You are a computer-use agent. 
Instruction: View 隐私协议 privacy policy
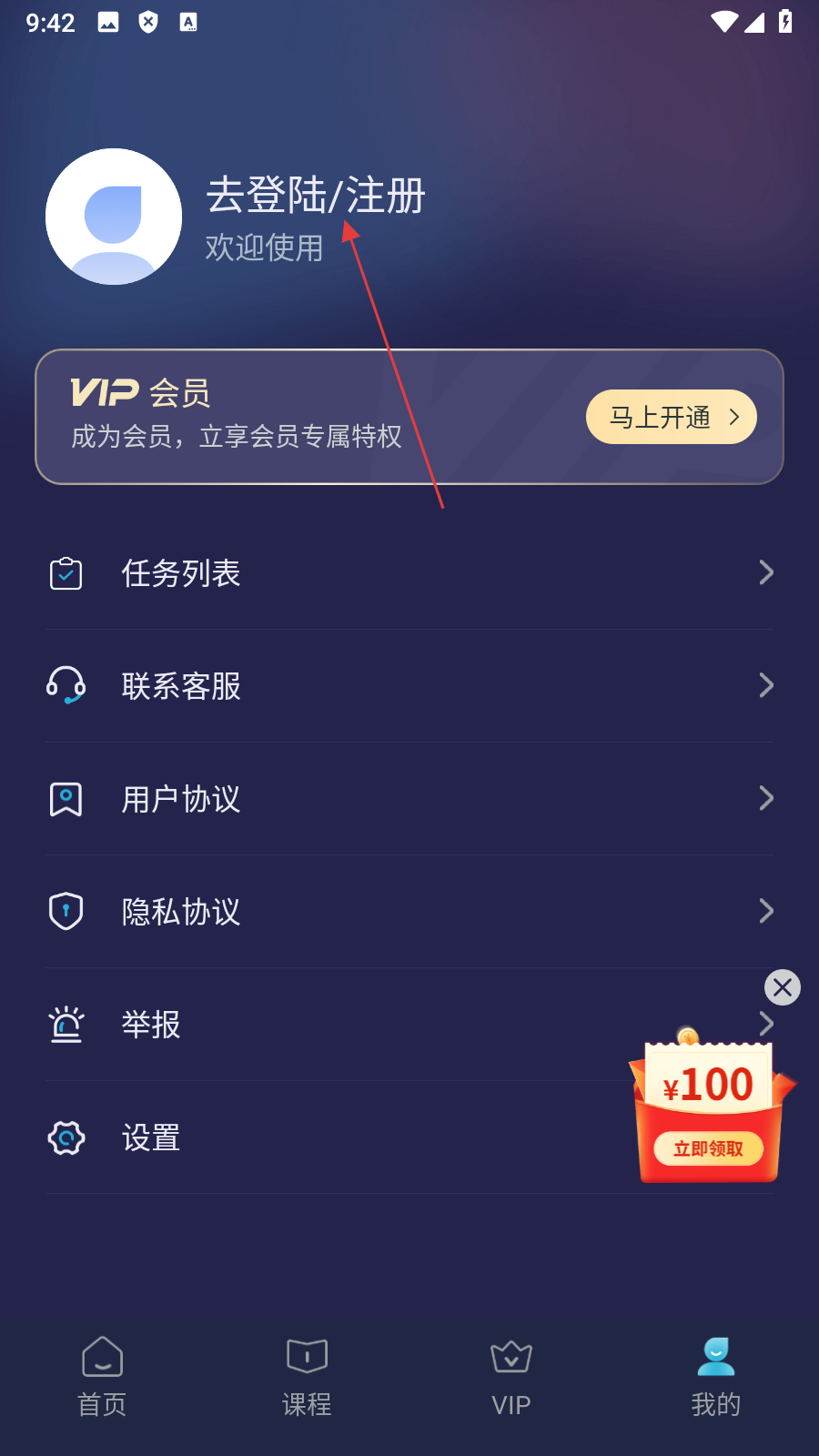point(409,912)
